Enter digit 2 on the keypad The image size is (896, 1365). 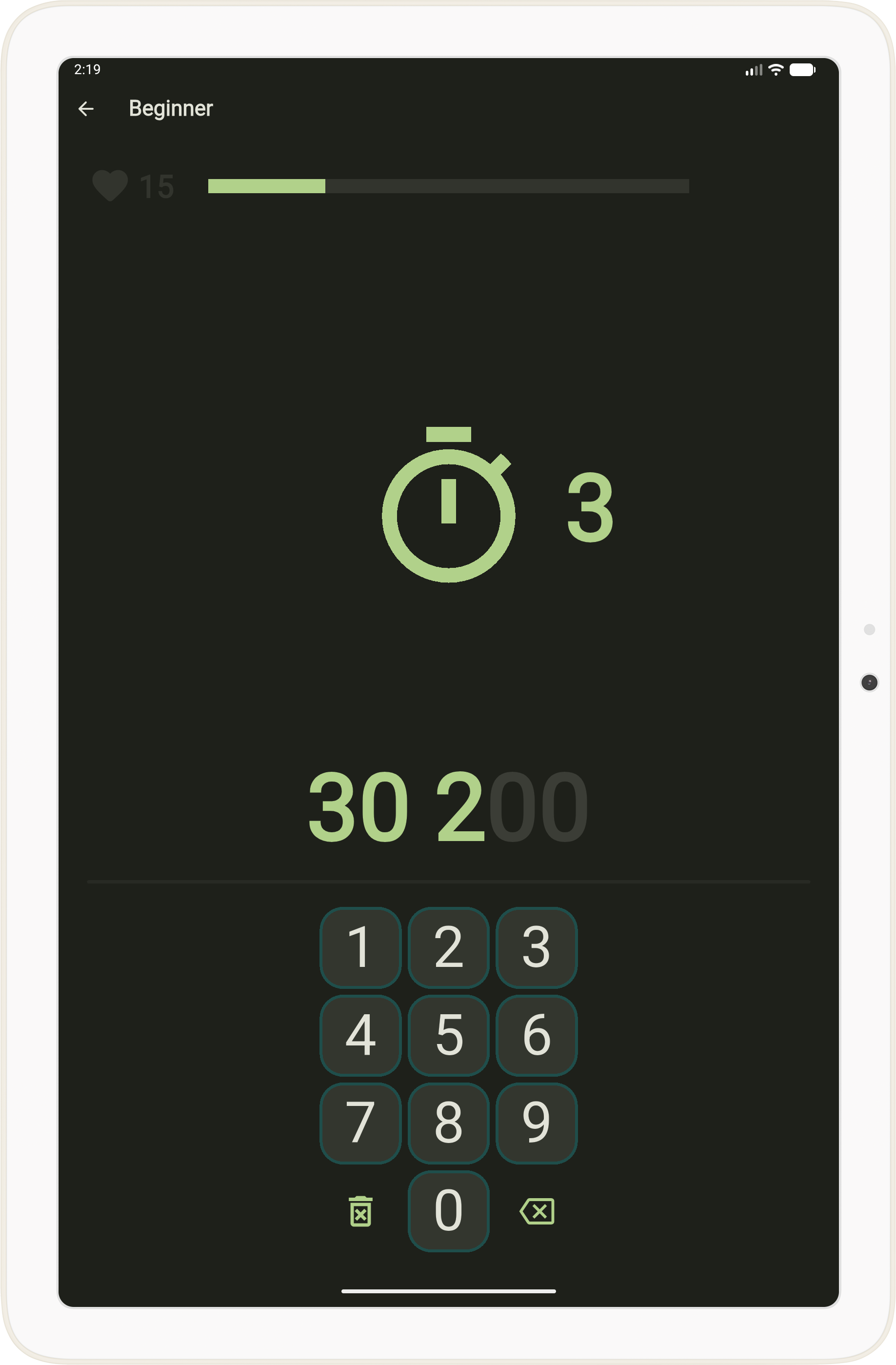[x=448, y=947]
